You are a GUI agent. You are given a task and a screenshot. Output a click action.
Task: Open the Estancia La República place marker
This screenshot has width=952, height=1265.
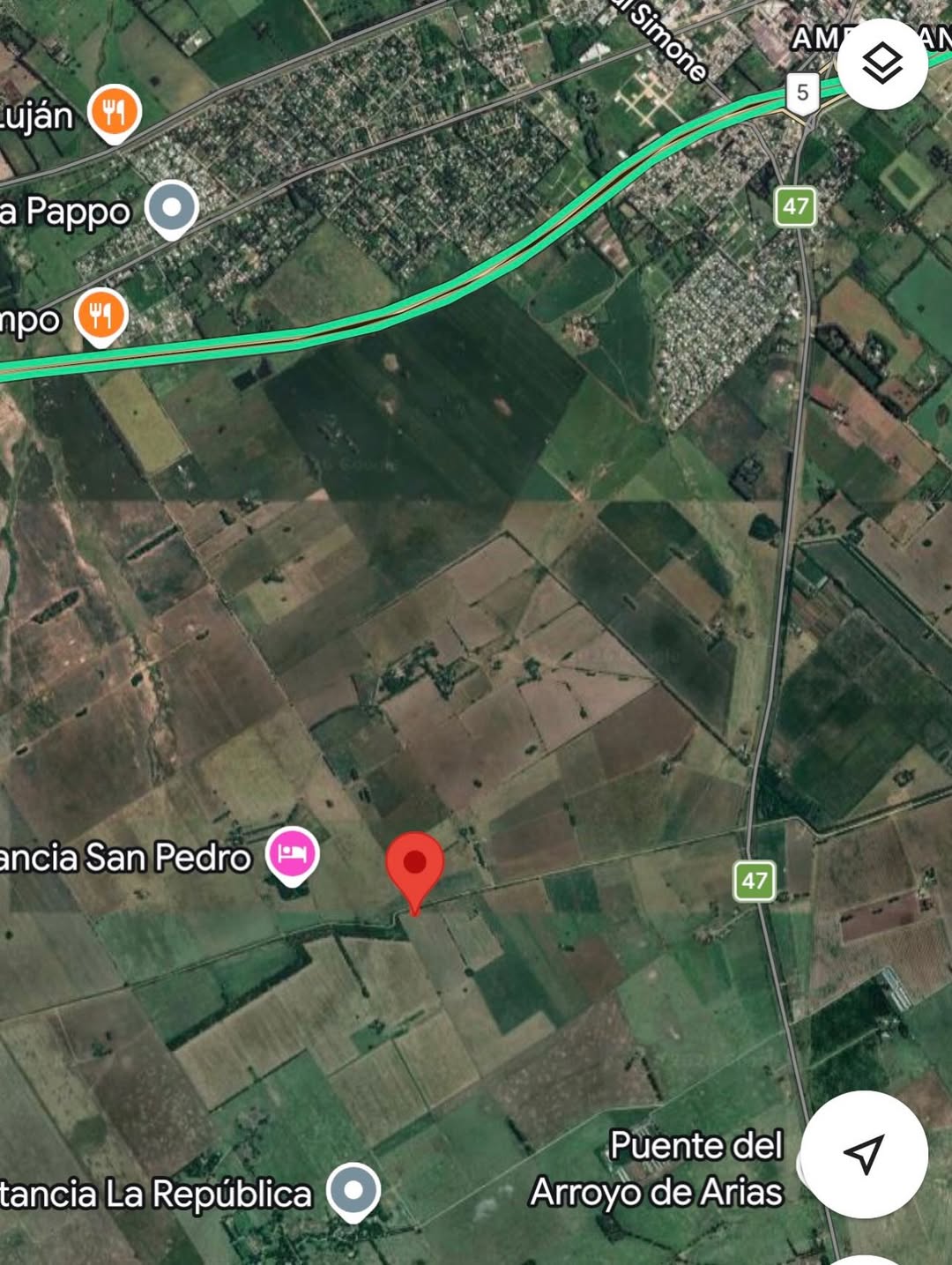tap(353, 1190)
